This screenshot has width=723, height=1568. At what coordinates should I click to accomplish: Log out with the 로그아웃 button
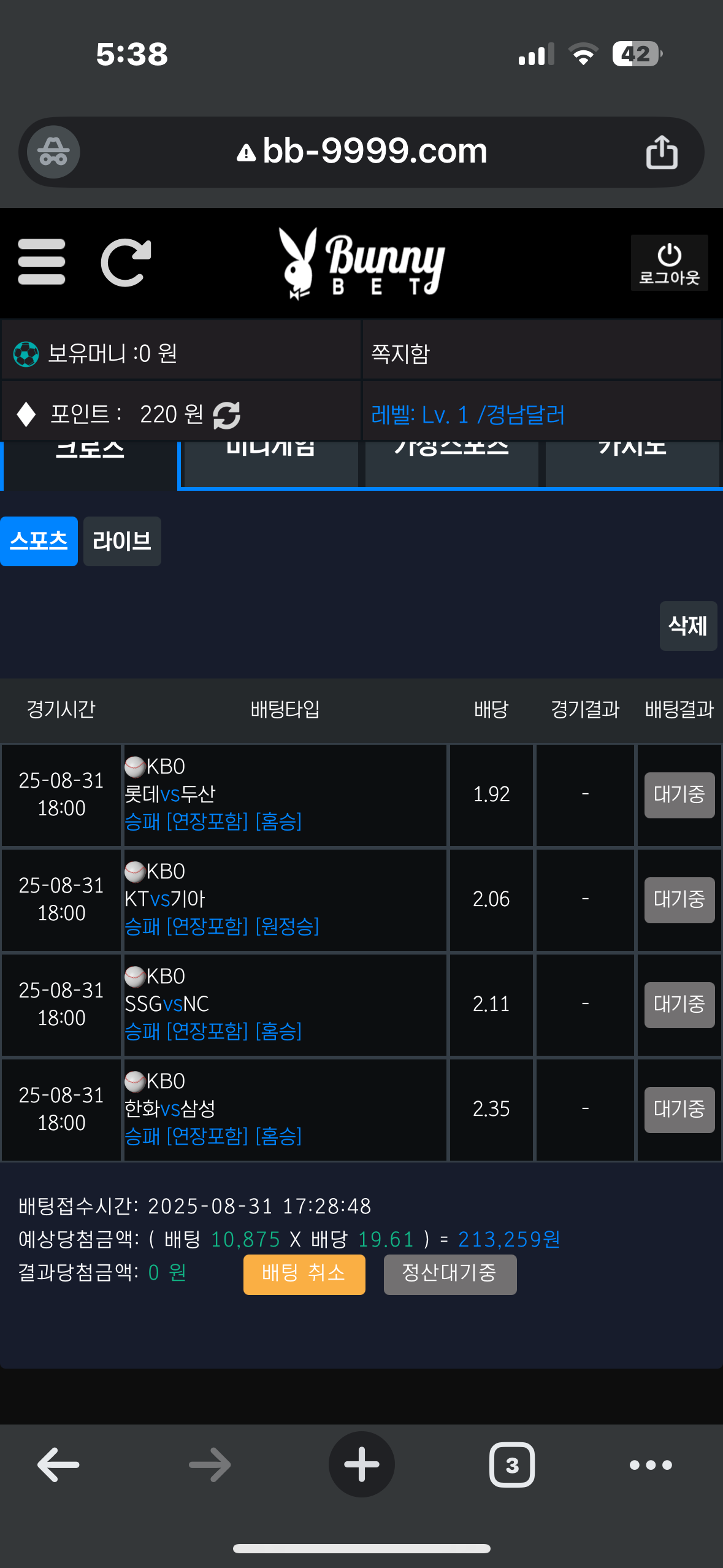(669, 263)
